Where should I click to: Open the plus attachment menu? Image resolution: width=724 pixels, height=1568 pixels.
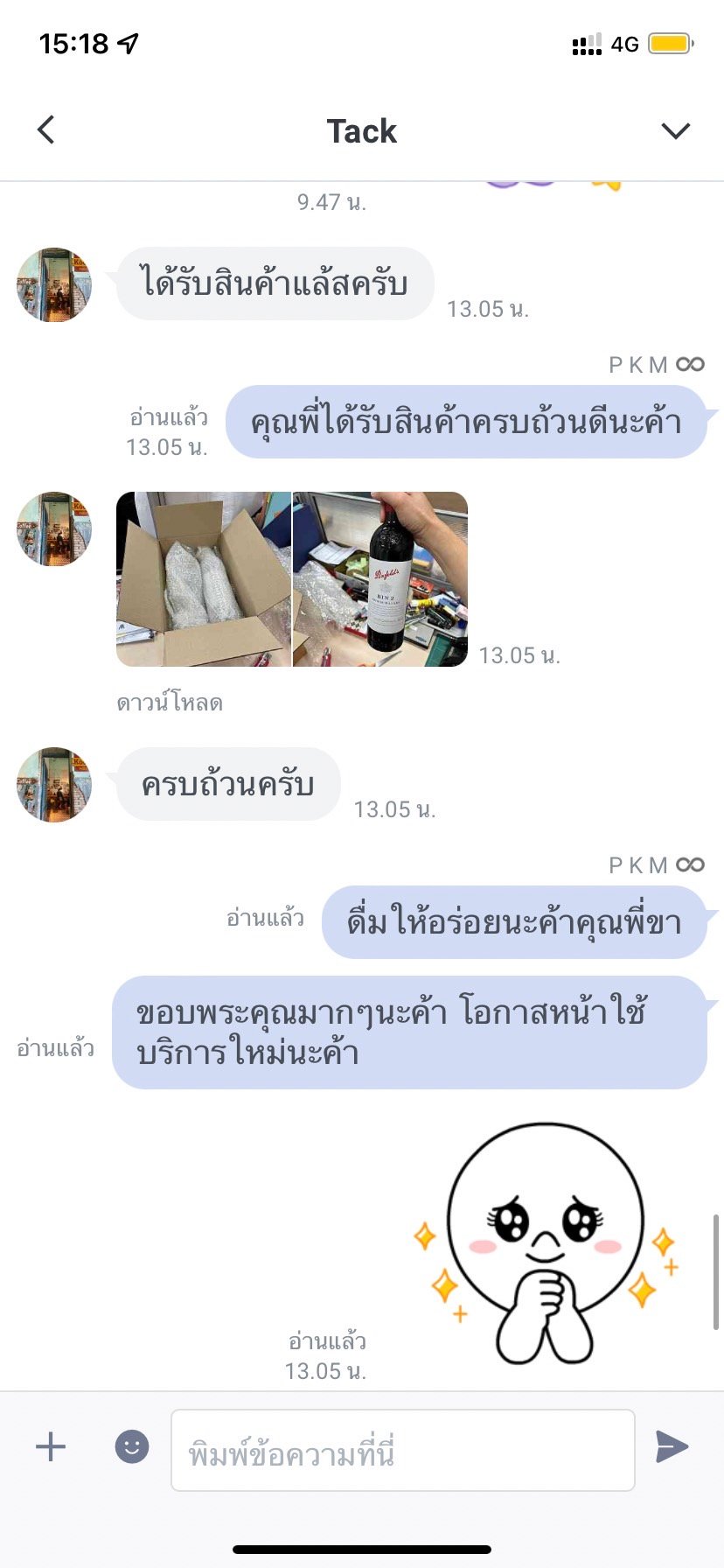pos(51,1446)
